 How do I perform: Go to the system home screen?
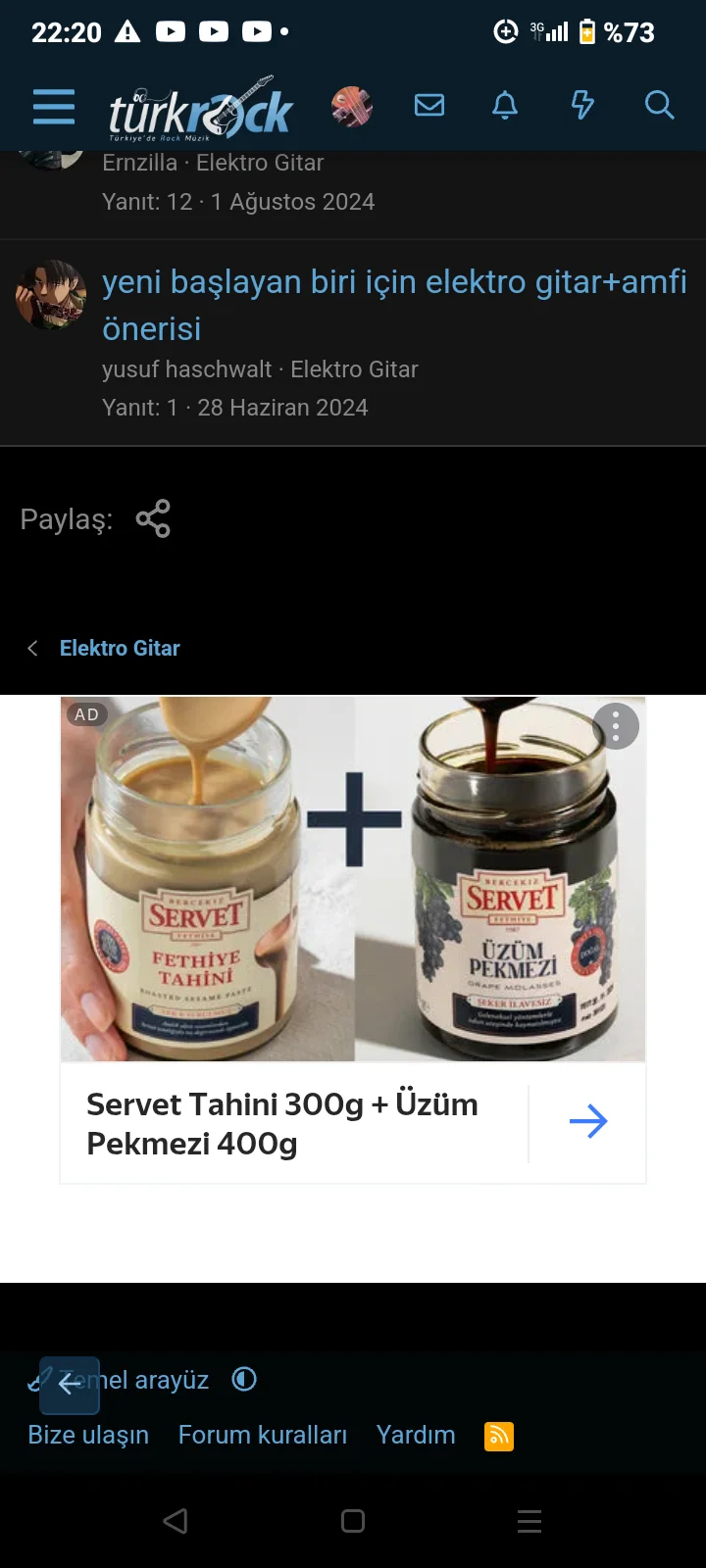point(353,1521)
